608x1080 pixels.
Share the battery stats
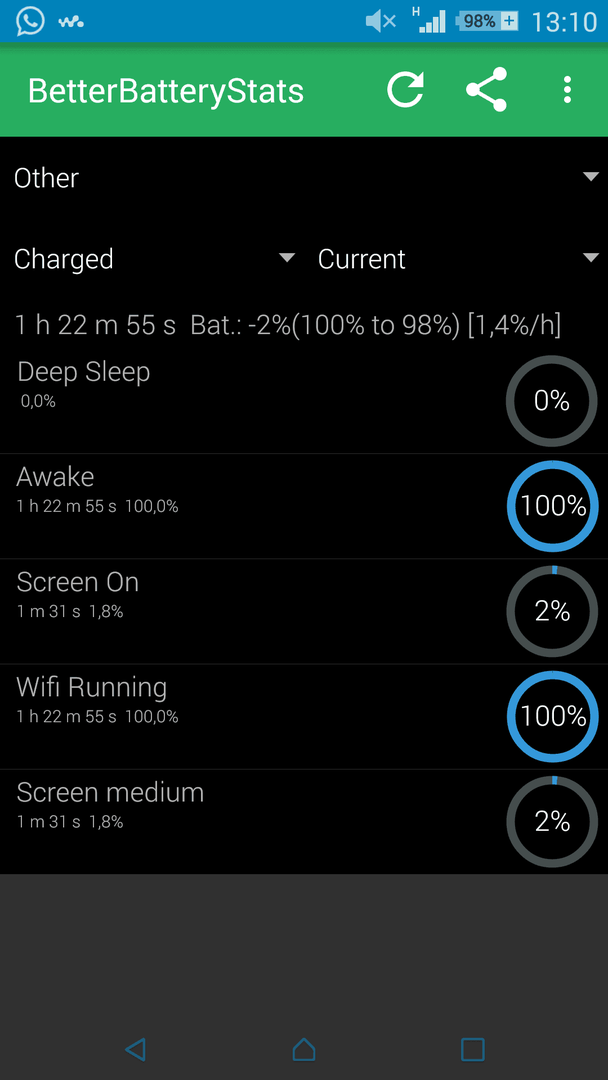(486, 90)
